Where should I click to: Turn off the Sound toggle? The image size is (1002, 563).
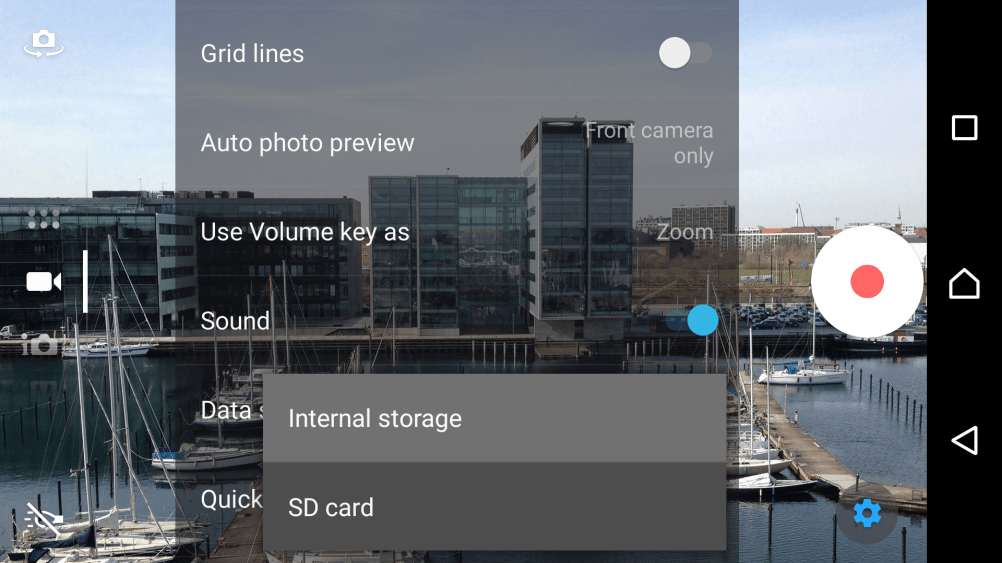click(x=701, y=320)
